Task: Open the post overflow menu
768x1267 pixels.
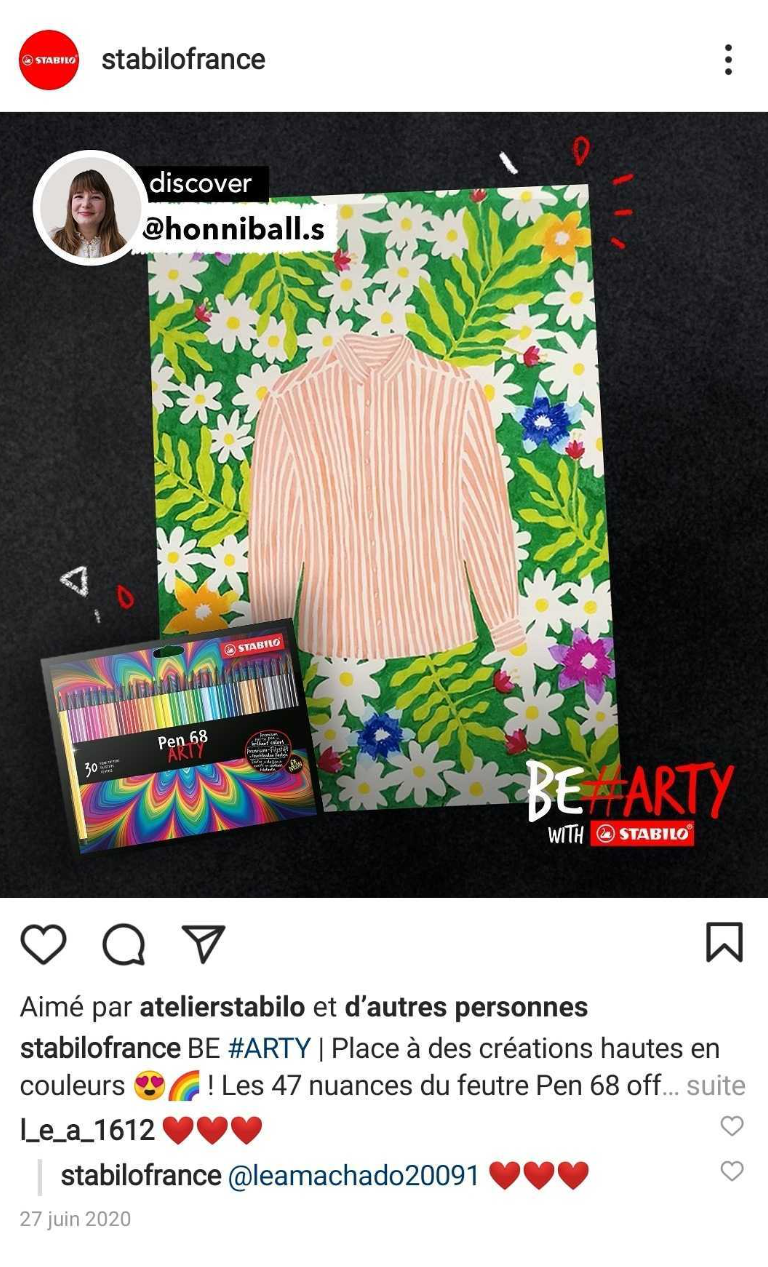Action: pyautogui.click(x=728, y=60)
